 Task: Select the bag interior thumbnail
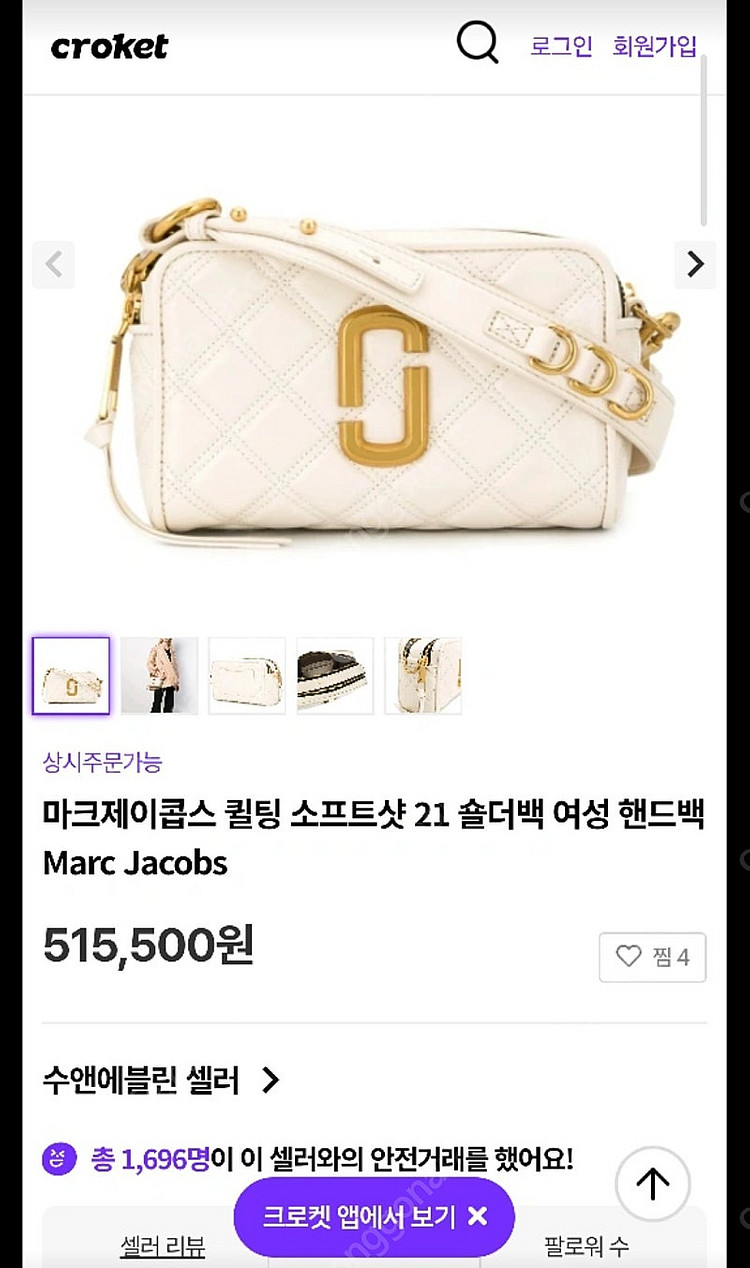pyautogui.click(x=335, y=675)
